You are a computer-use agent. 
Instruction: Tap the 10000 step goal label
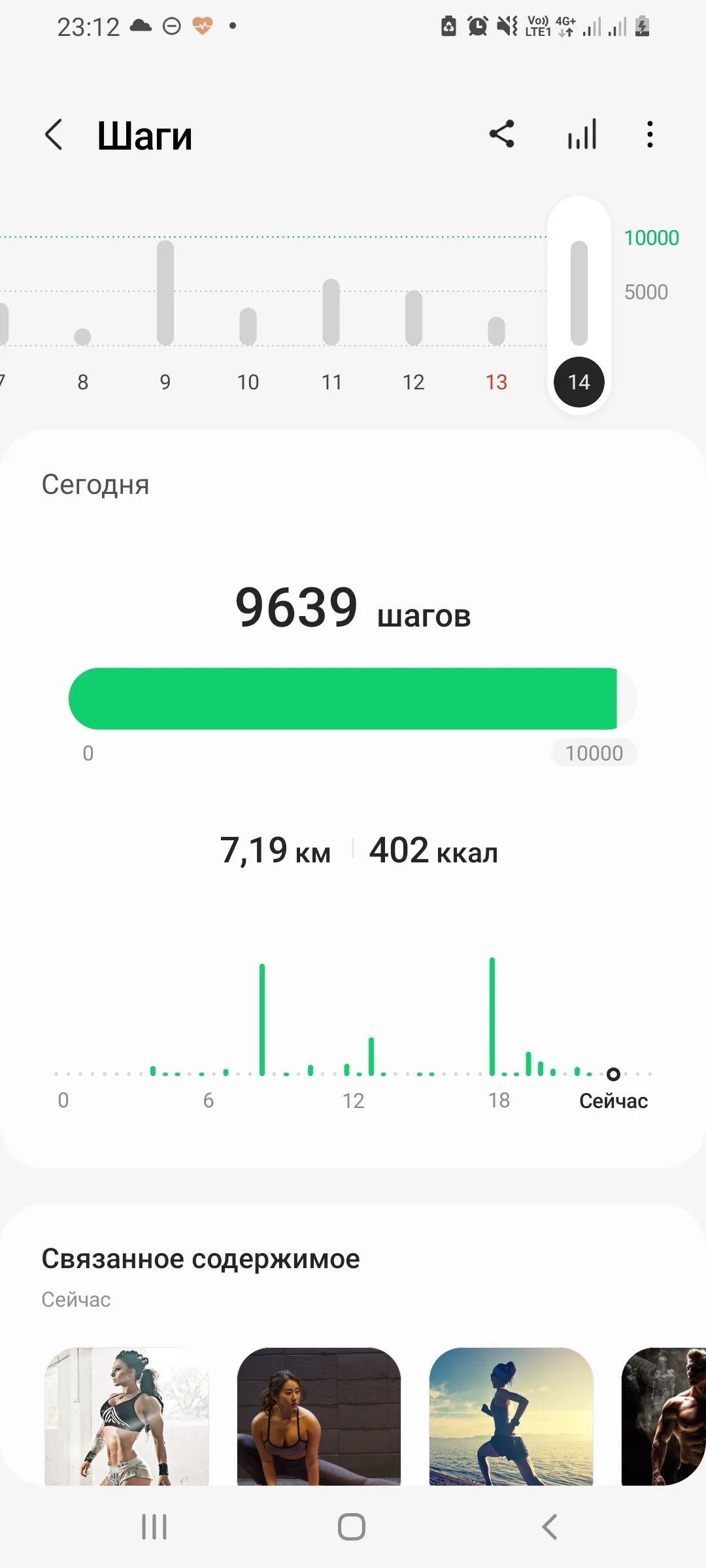click(x=594, y=753)
